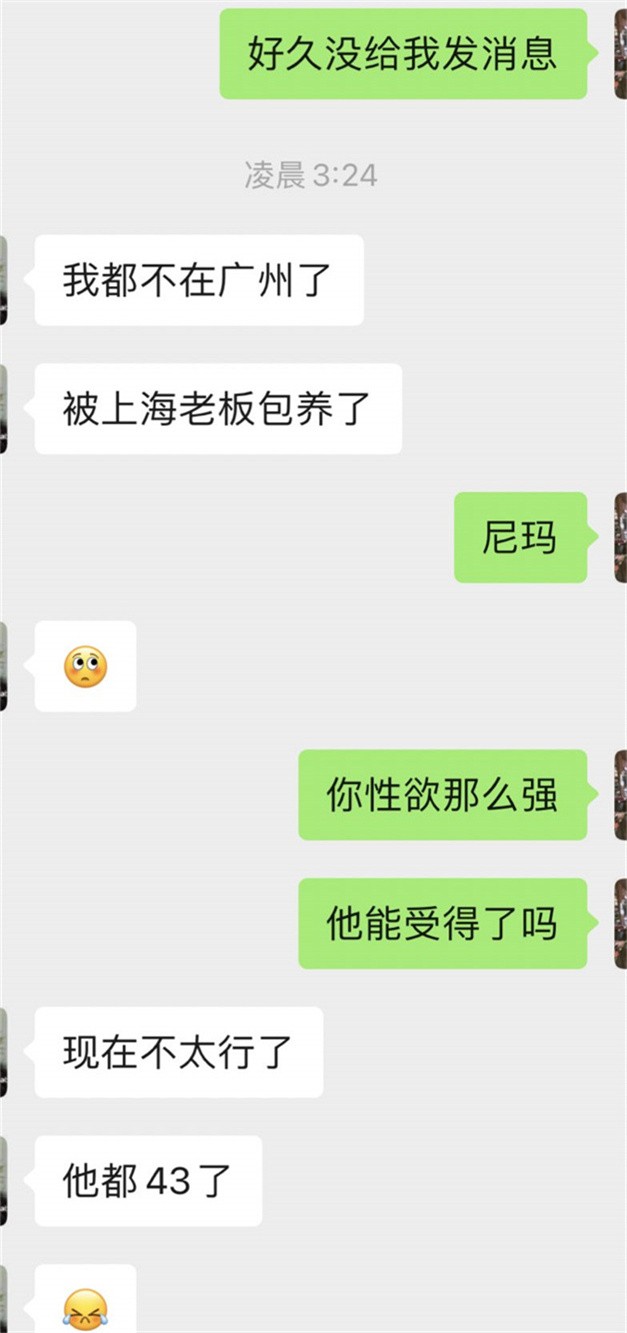Open contact avatar beside 他都43了

pos(4,1181)
